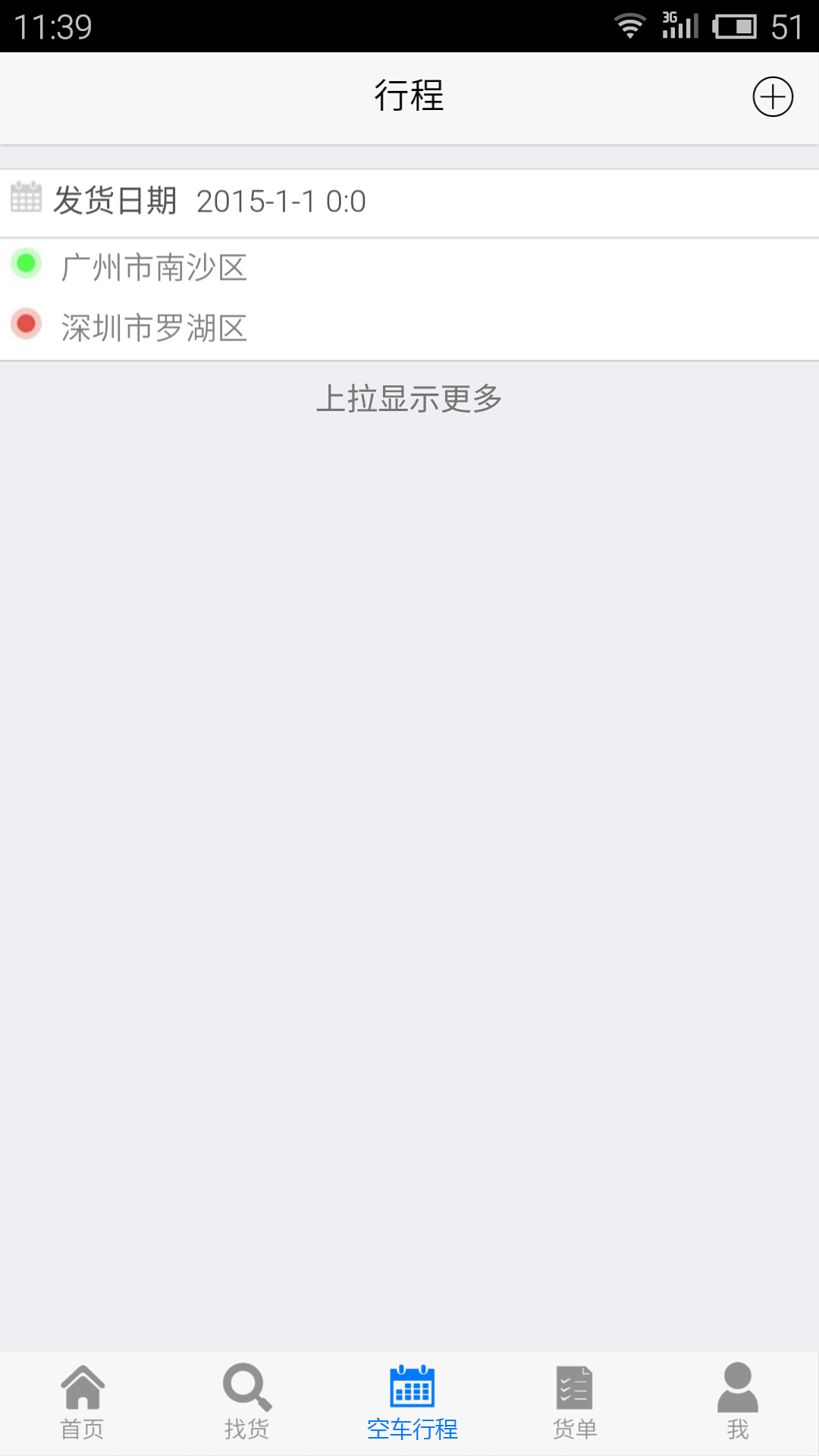Open the 货单 tab
The width and height of the screenshot is (819, 1456).
pyautogui.click(x=574, y=1403)
